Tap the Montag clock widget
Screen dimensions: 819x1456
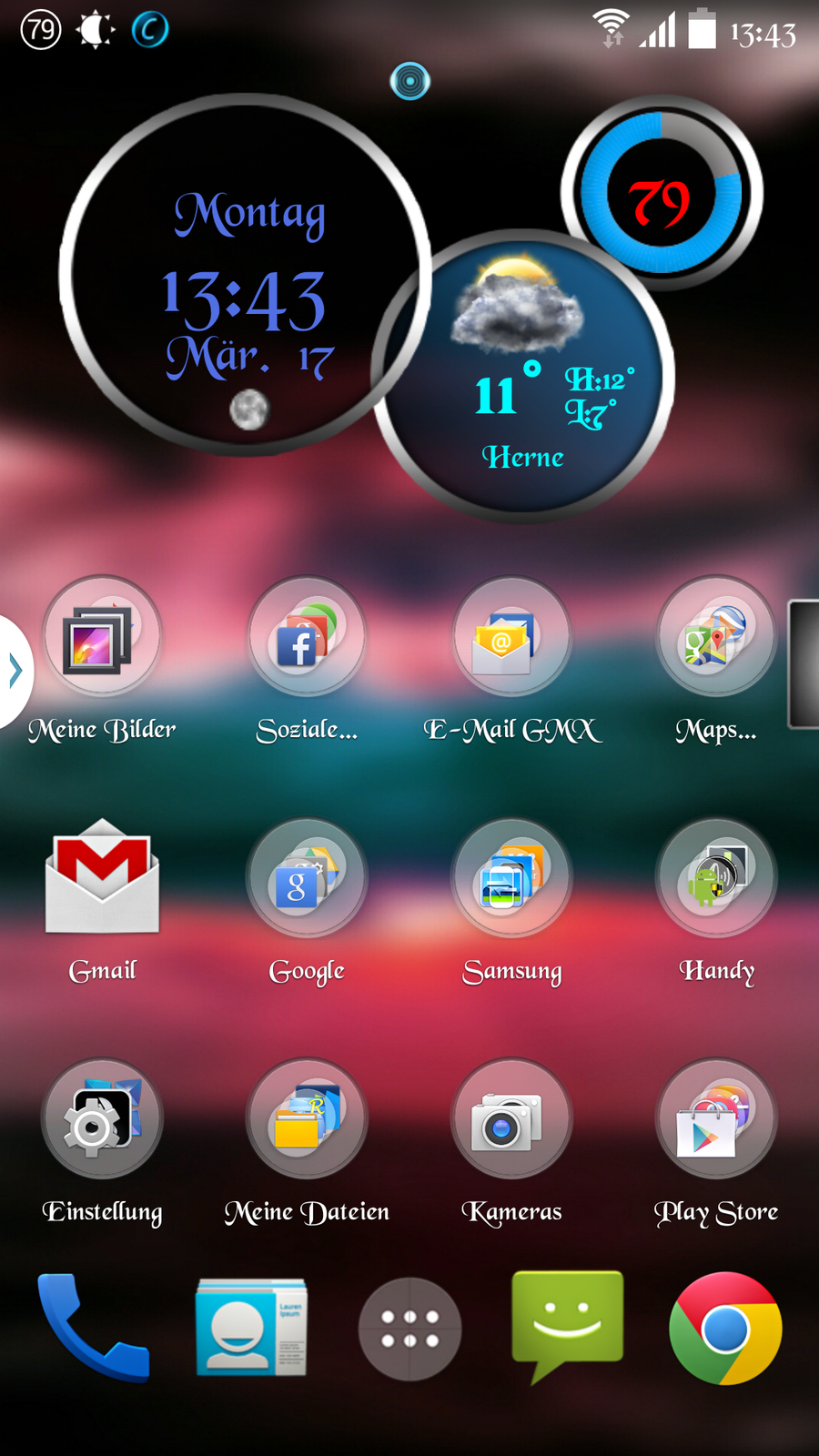(244, 282)
